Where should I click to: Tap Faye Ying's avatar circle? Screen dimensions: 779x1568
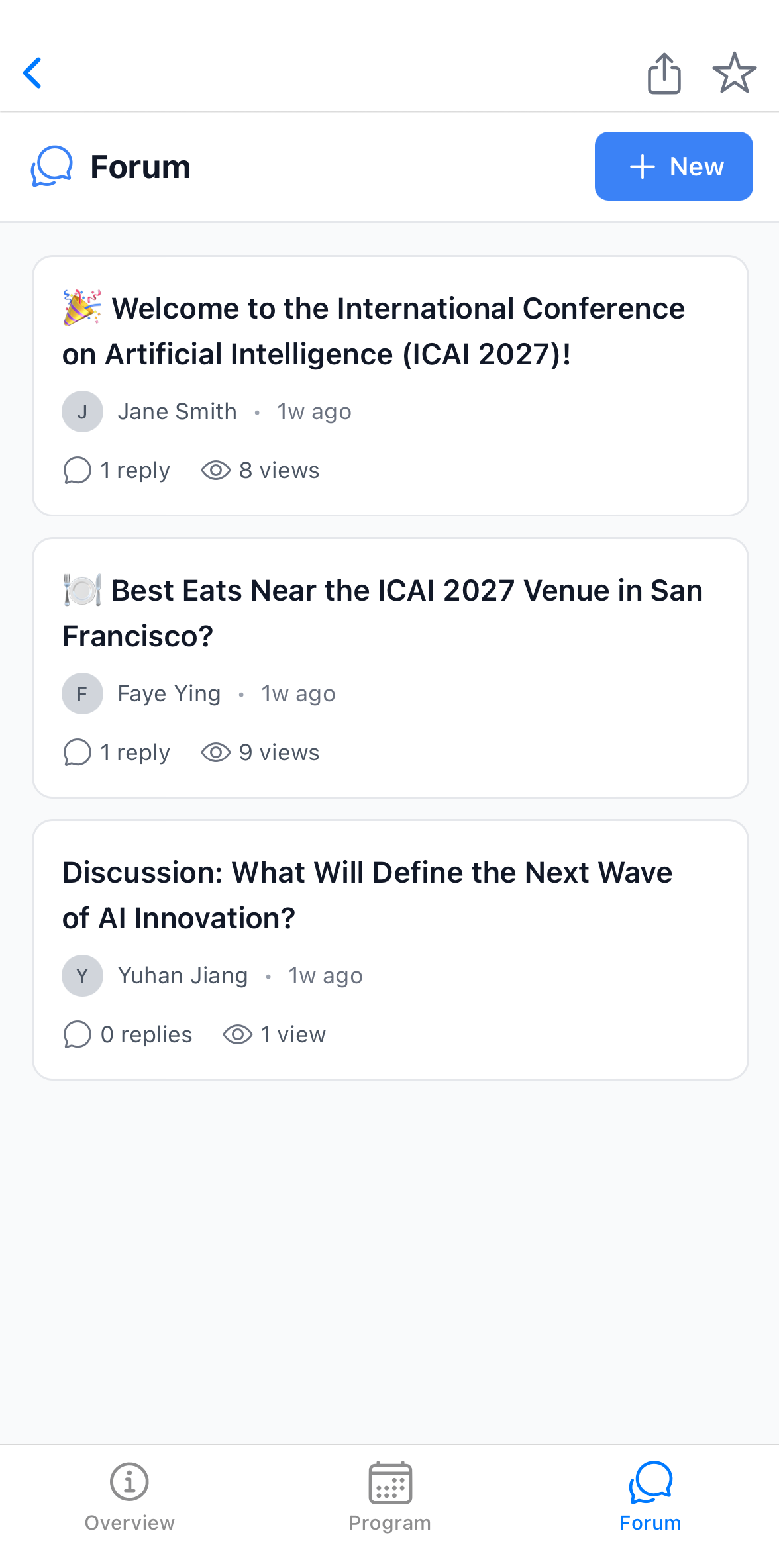82,693
